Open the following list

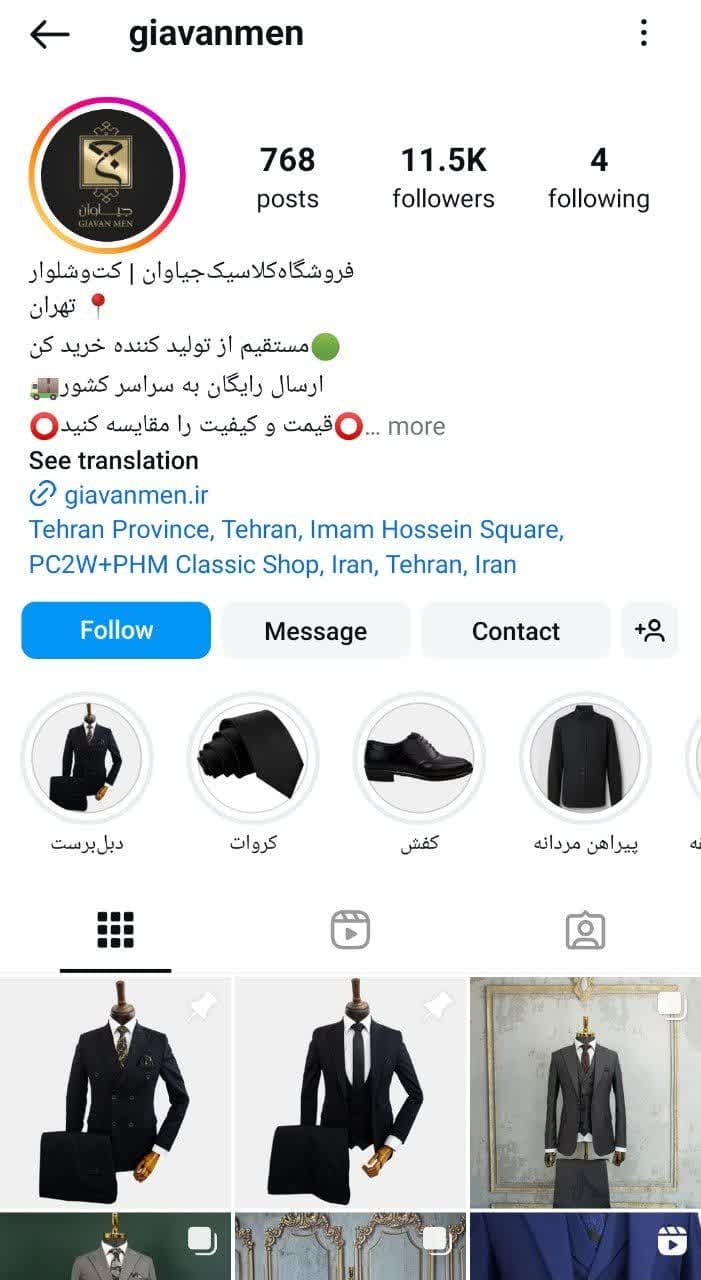point(598,177)
